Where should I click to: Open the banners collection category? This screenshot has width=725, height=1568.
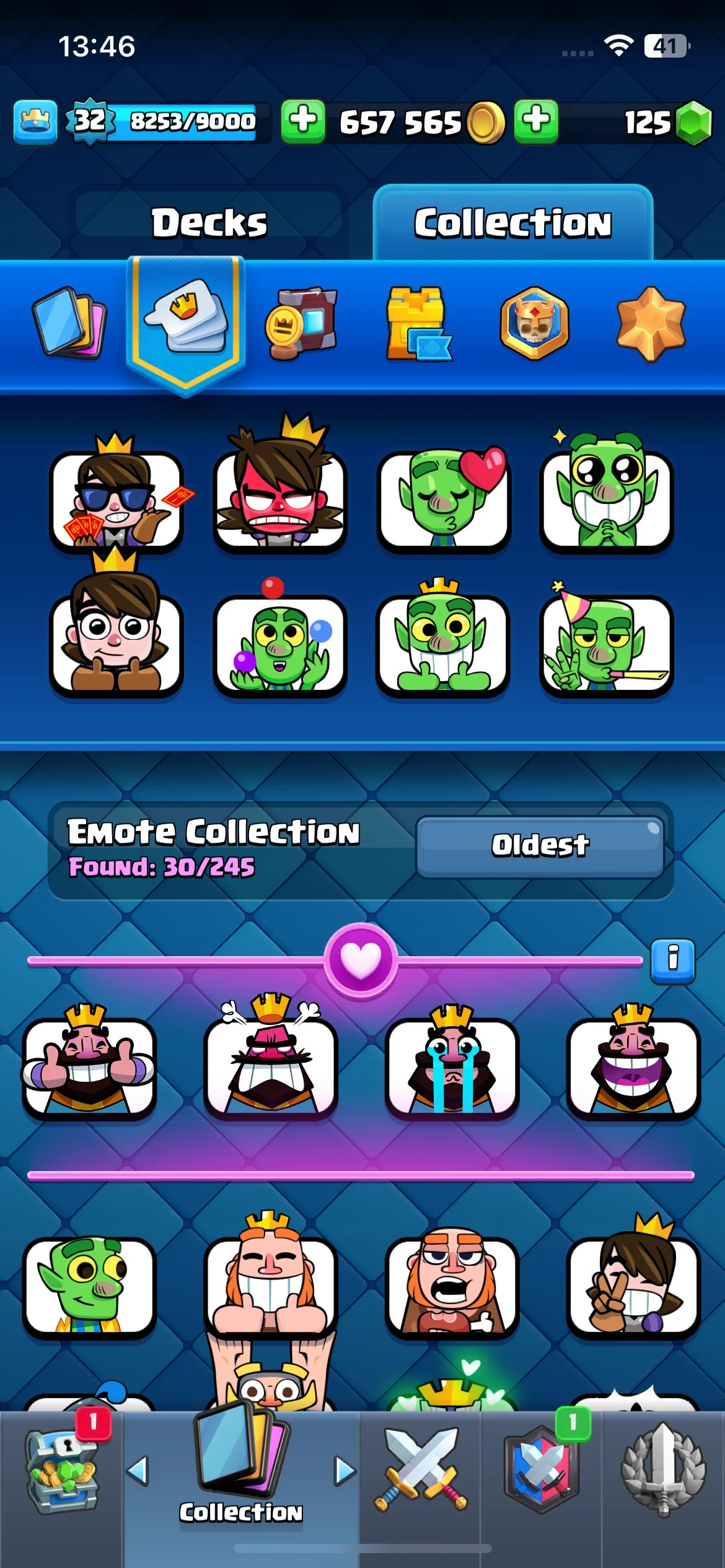pyautogui.click(x=302, y=324)
